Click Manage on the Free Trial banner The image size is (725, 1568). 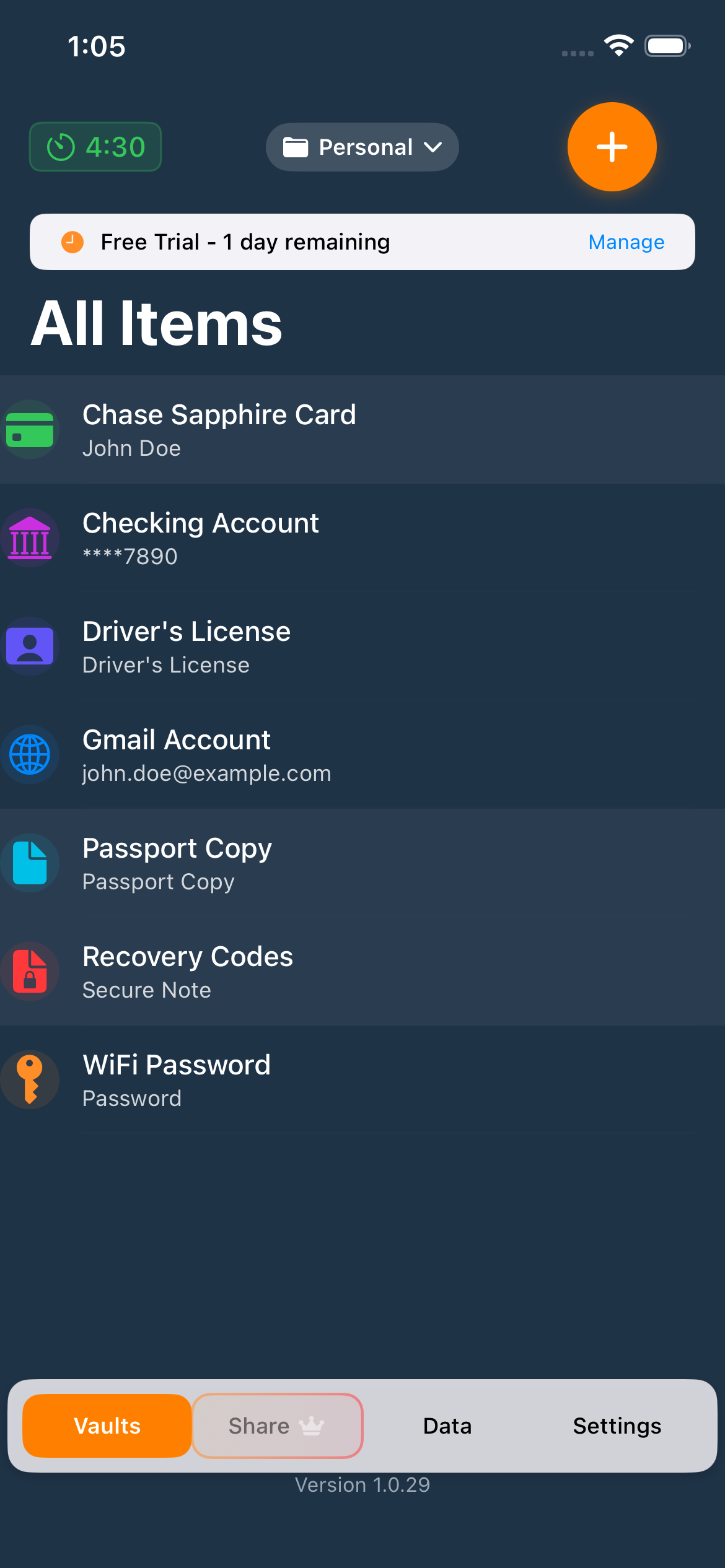pos(625,242)
